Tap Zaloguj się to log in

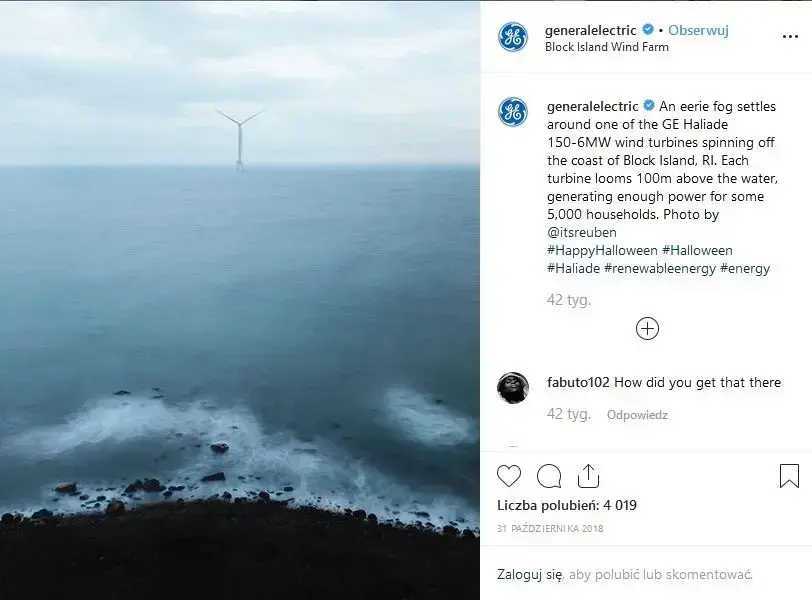coord(530,574)
